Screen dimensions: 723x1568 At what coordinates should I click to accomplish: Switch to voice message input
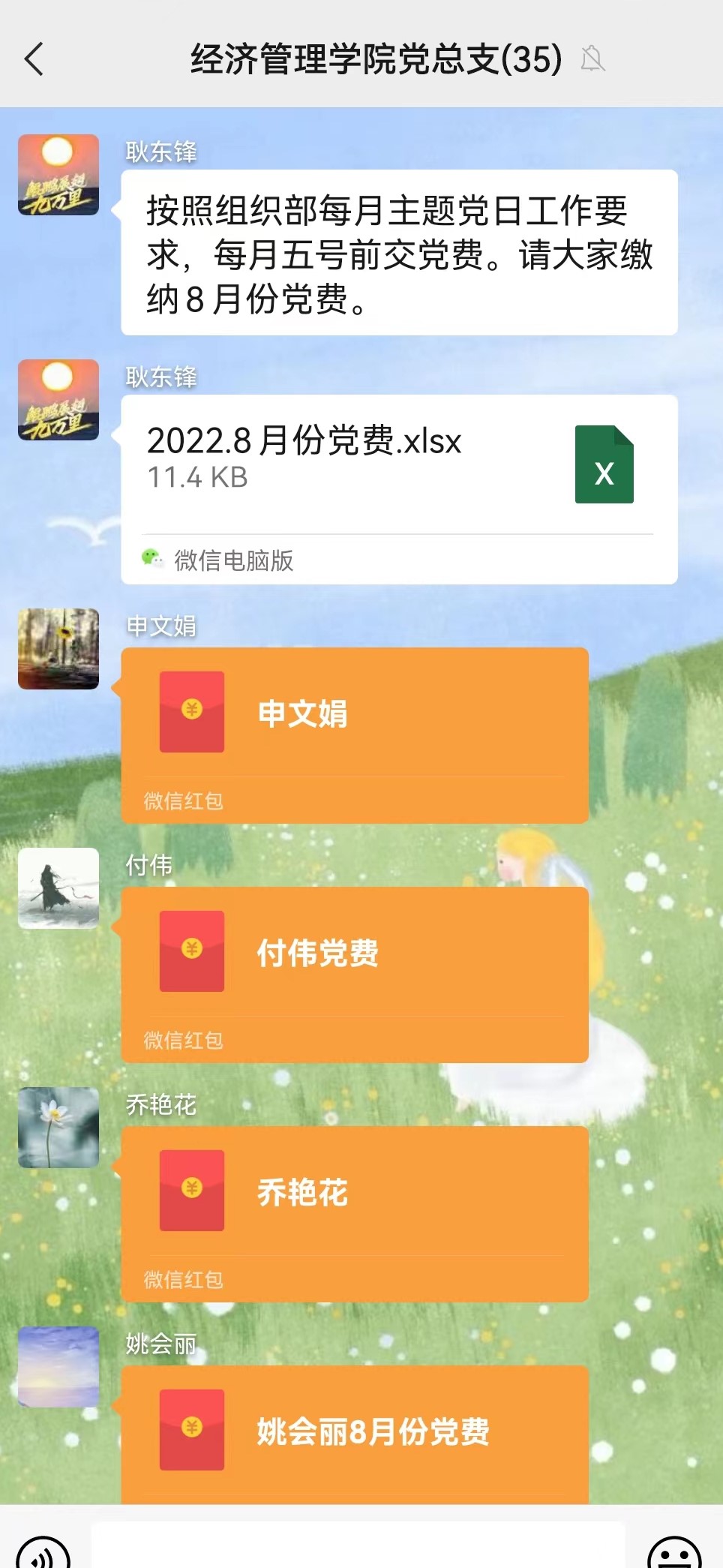(43, 1551)
